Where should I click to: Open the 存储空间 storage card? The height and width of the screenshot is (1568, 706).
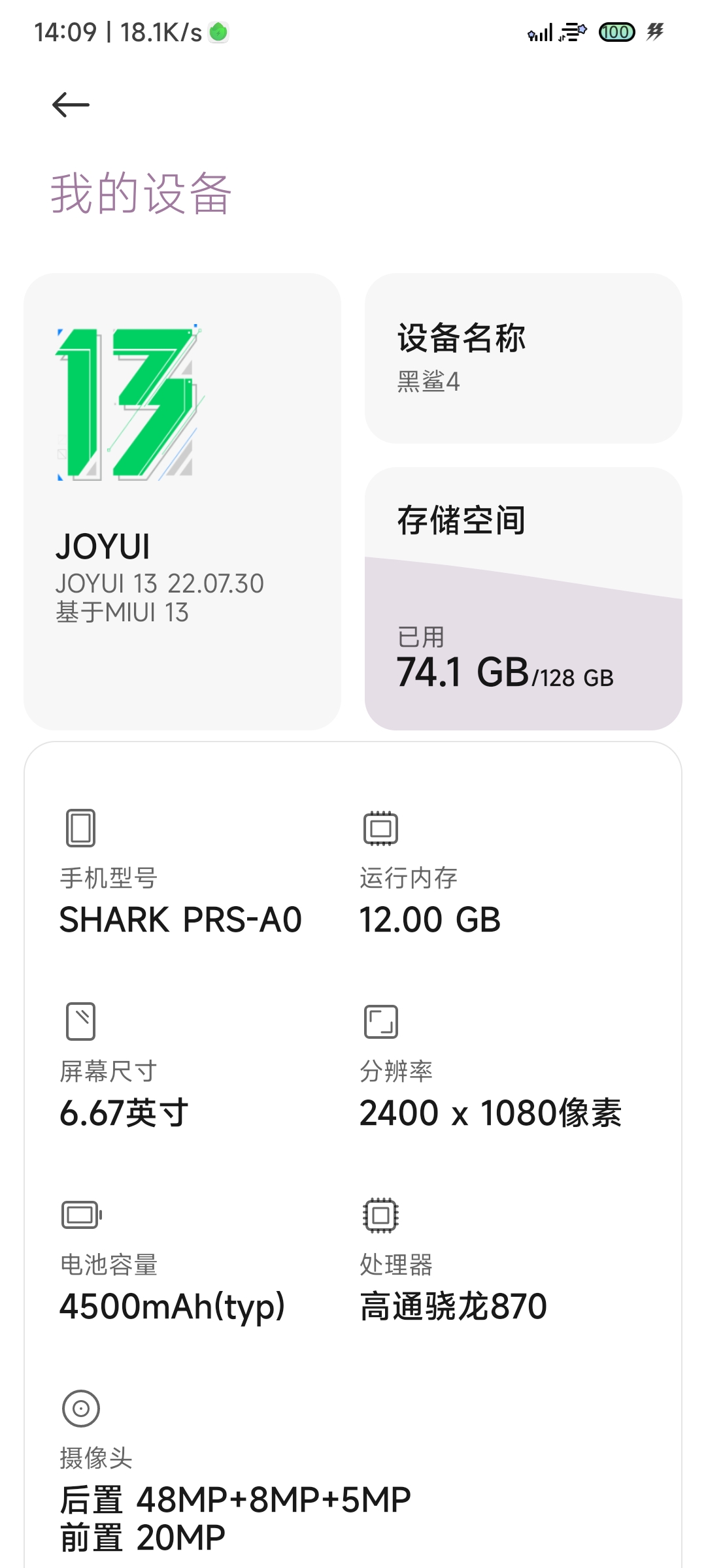tap(524, 598)
